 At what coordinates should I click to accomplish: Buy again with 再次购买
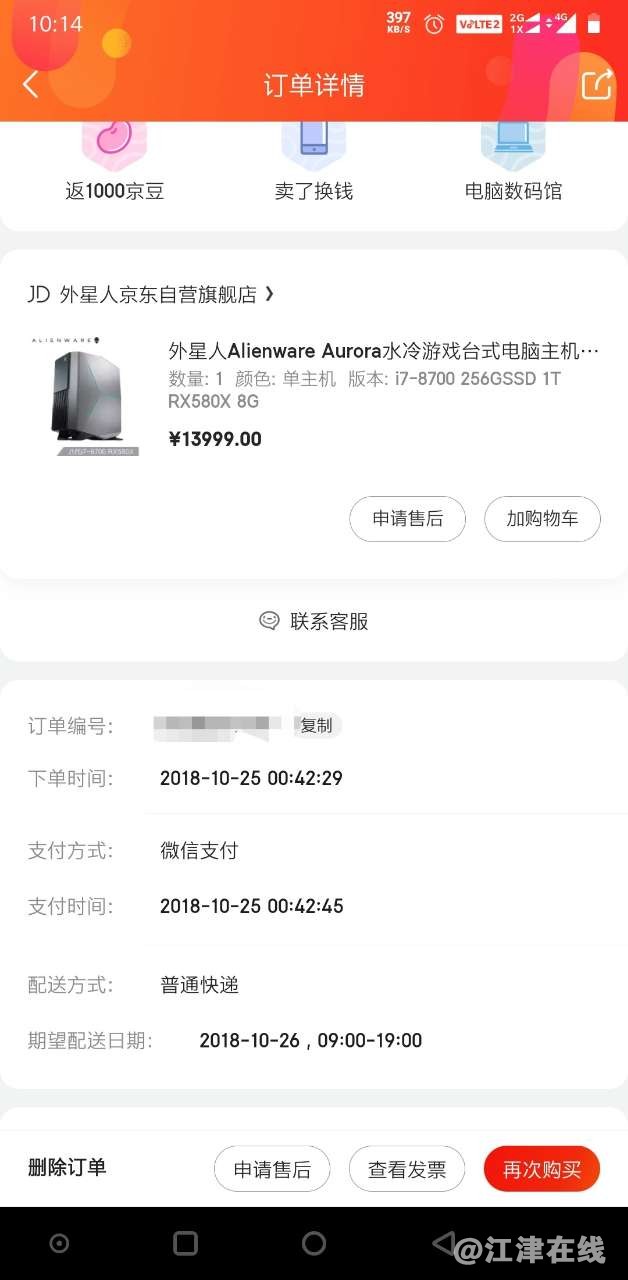[542, 1169]
